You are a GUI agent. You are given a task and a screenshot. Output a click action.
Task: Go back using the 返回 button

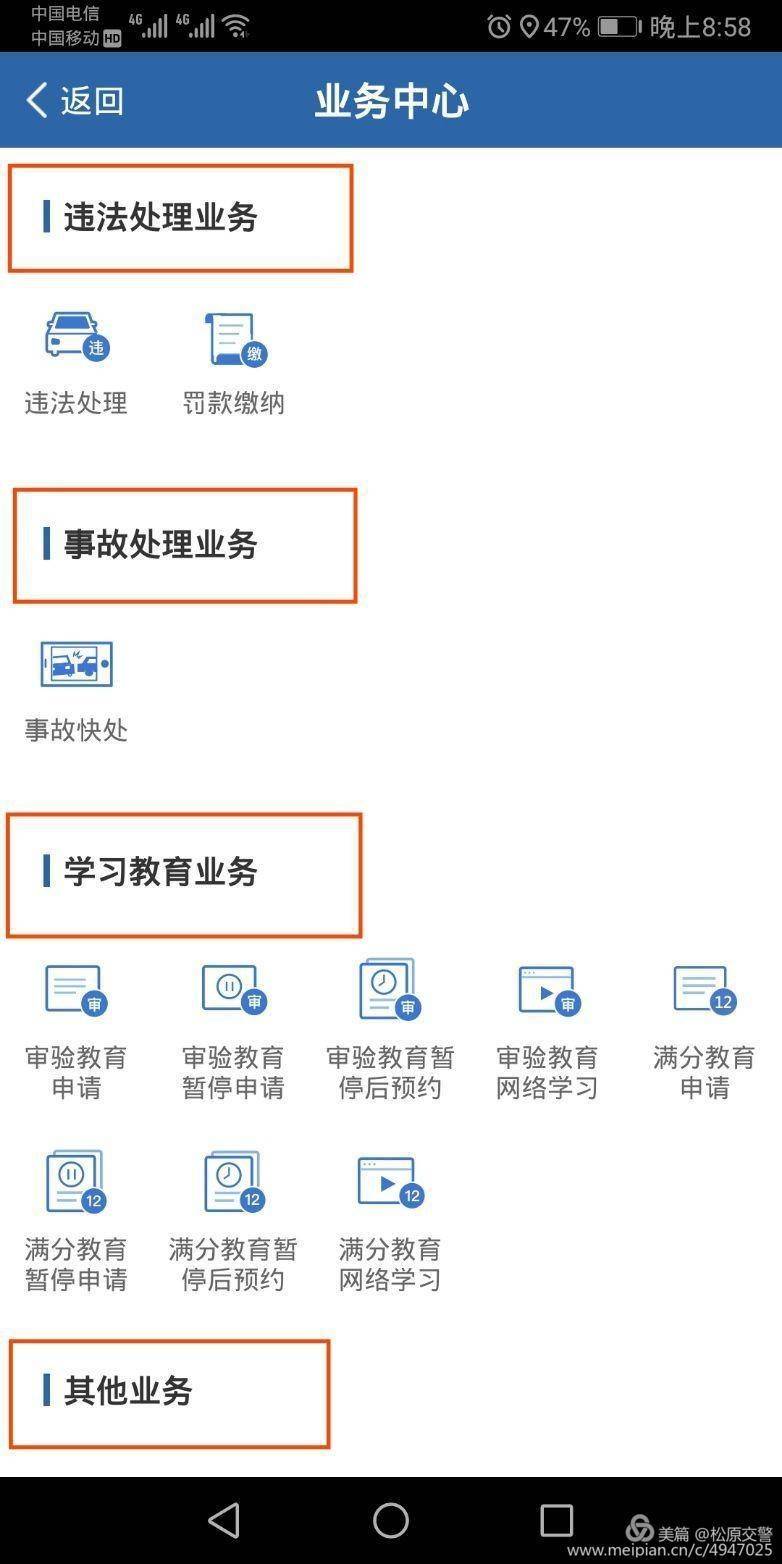[75, 101]
